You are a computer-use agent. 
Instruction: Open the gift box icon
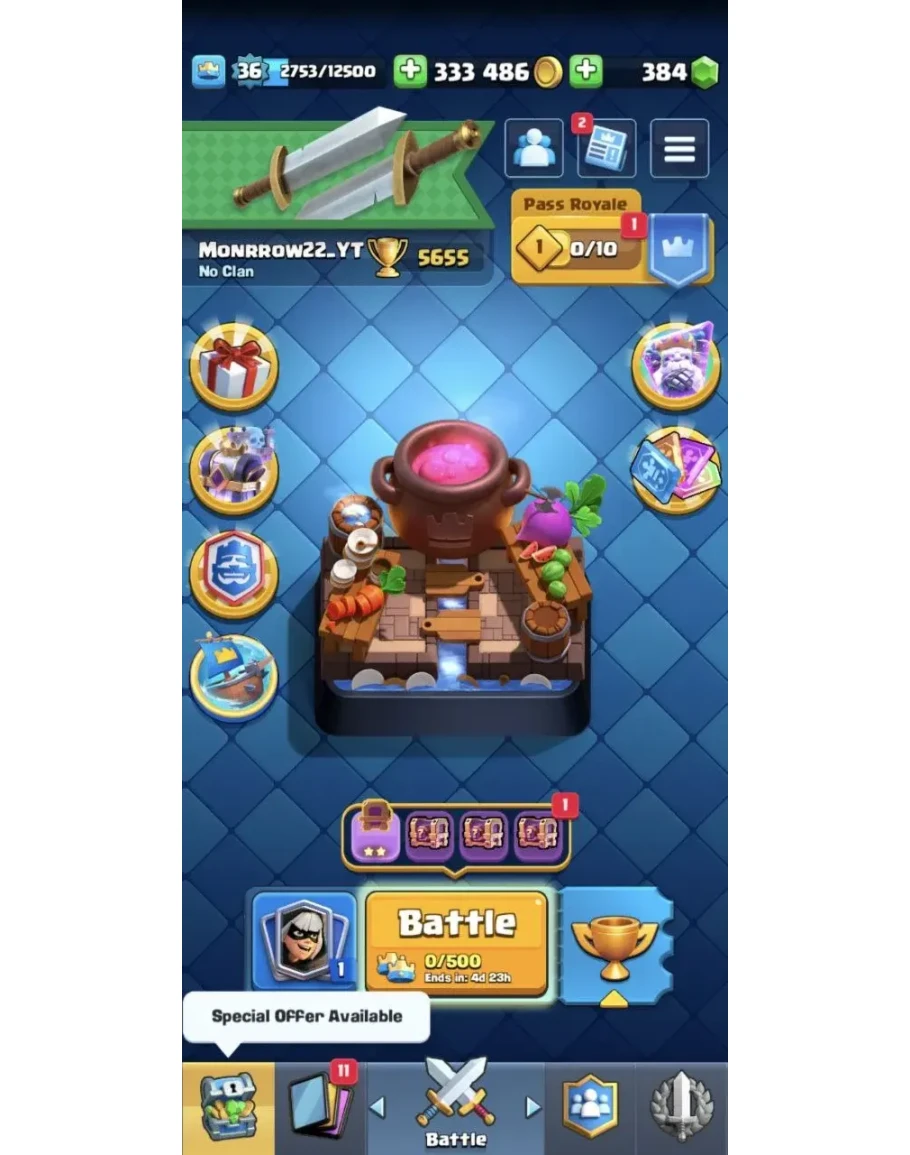tap(234, 367)
